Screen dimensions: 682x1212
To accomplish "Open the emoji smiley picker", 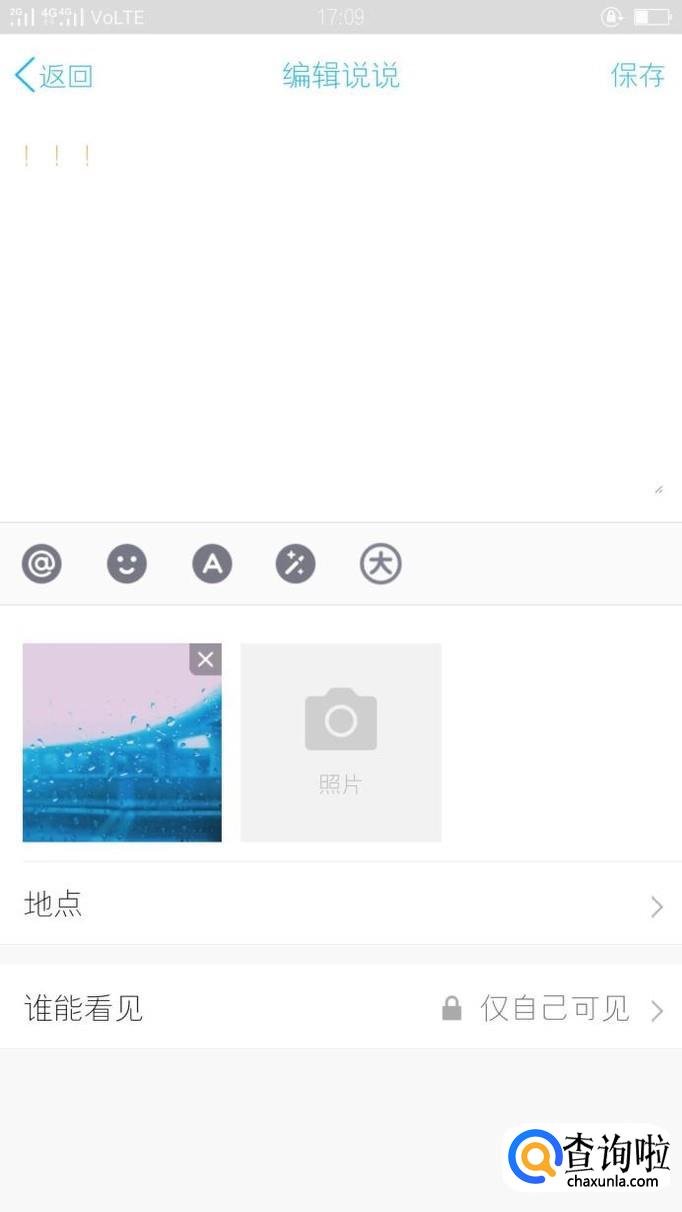I will click(x=127, y=565).
